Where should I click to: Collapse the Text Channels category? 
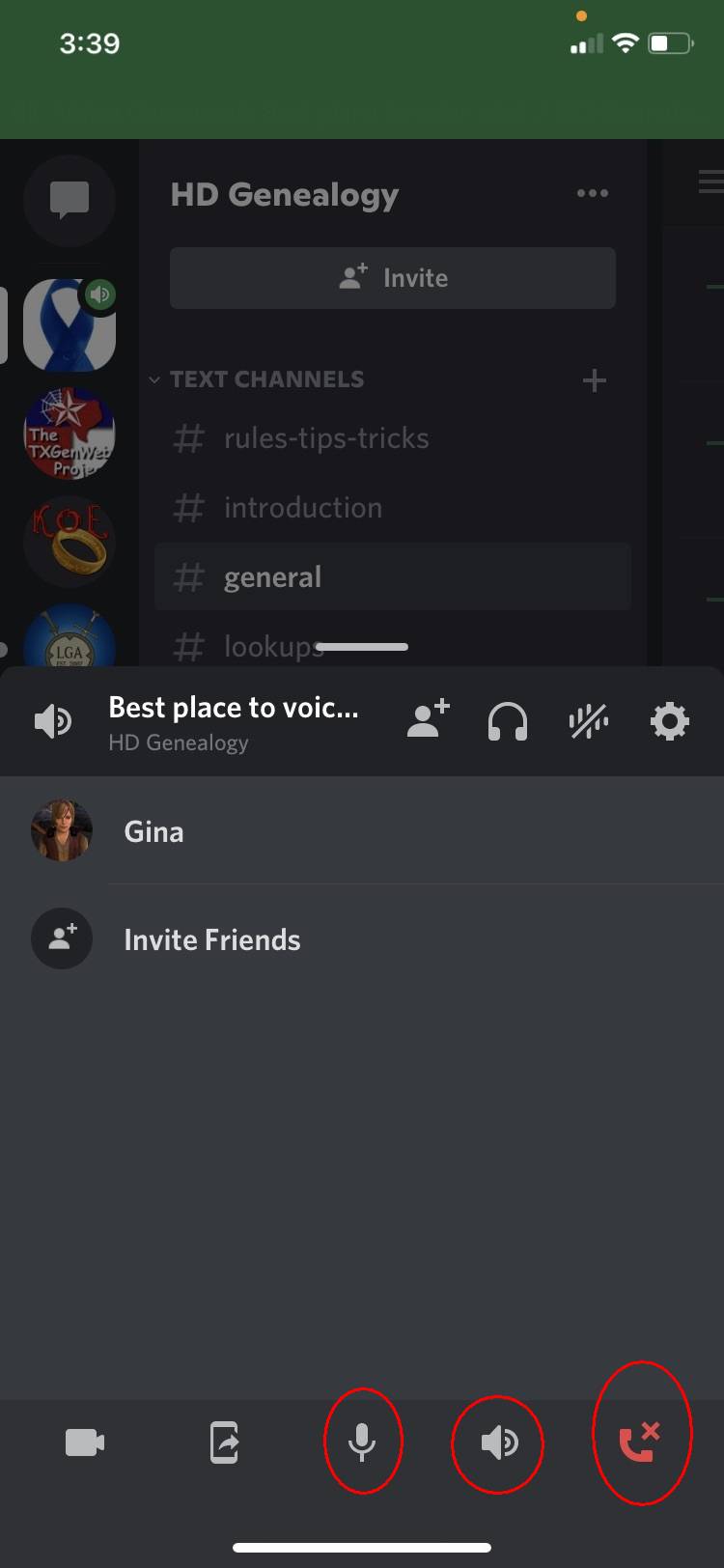click(259, 379)
